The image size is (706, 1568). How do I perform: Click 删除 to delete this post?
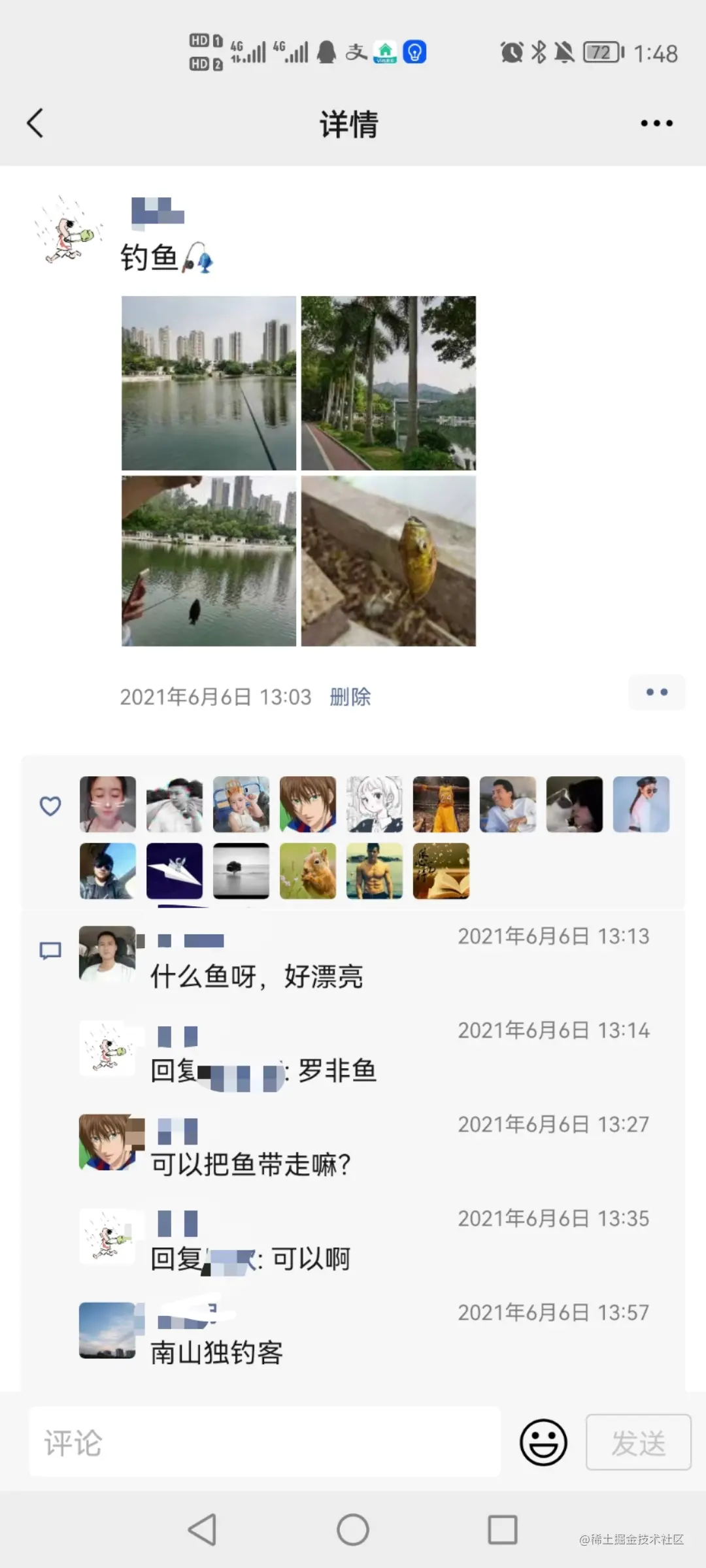(x=348, y=697)
